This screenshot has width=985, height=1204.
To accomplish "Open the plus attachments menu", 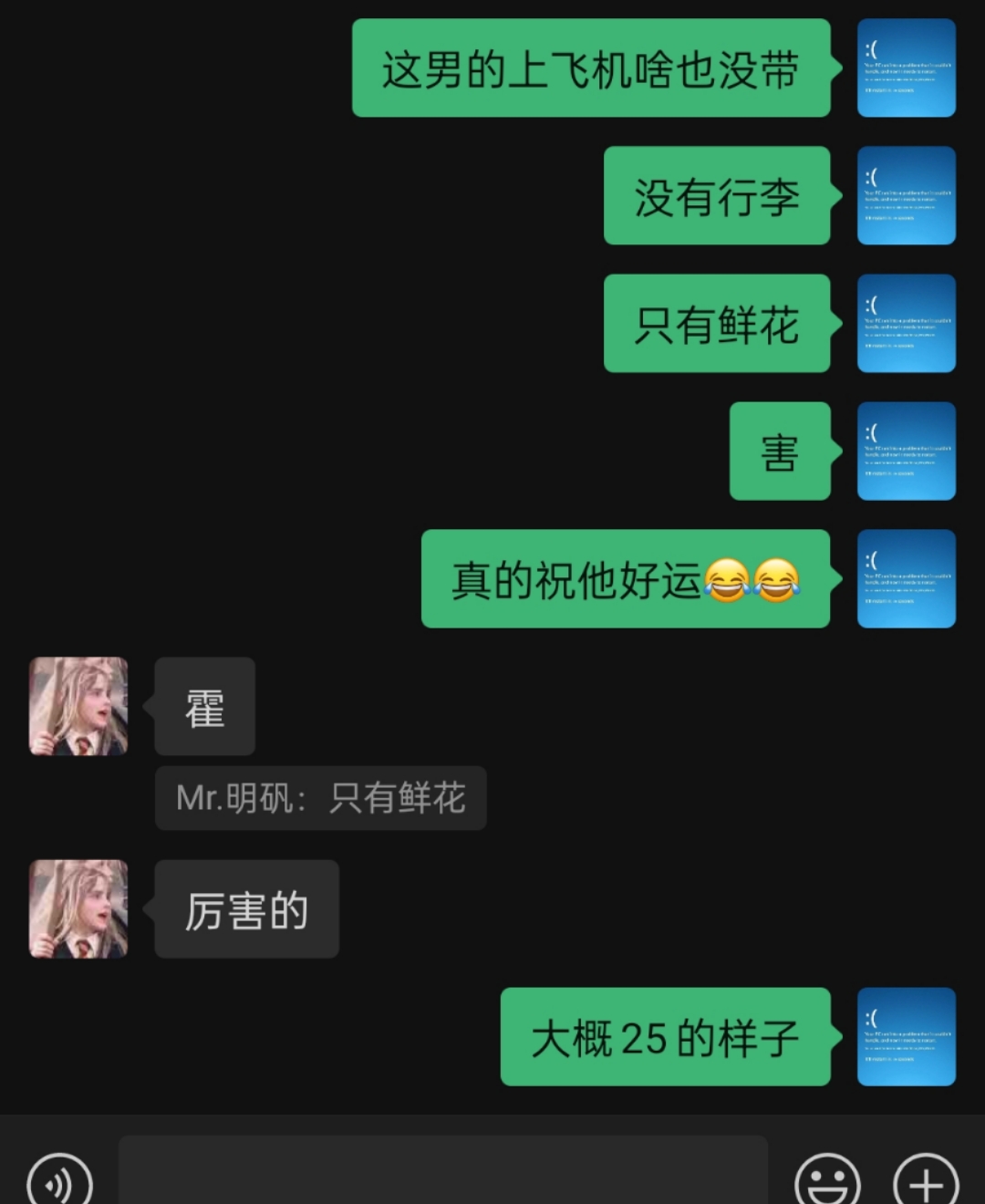I will [925, 1182].
